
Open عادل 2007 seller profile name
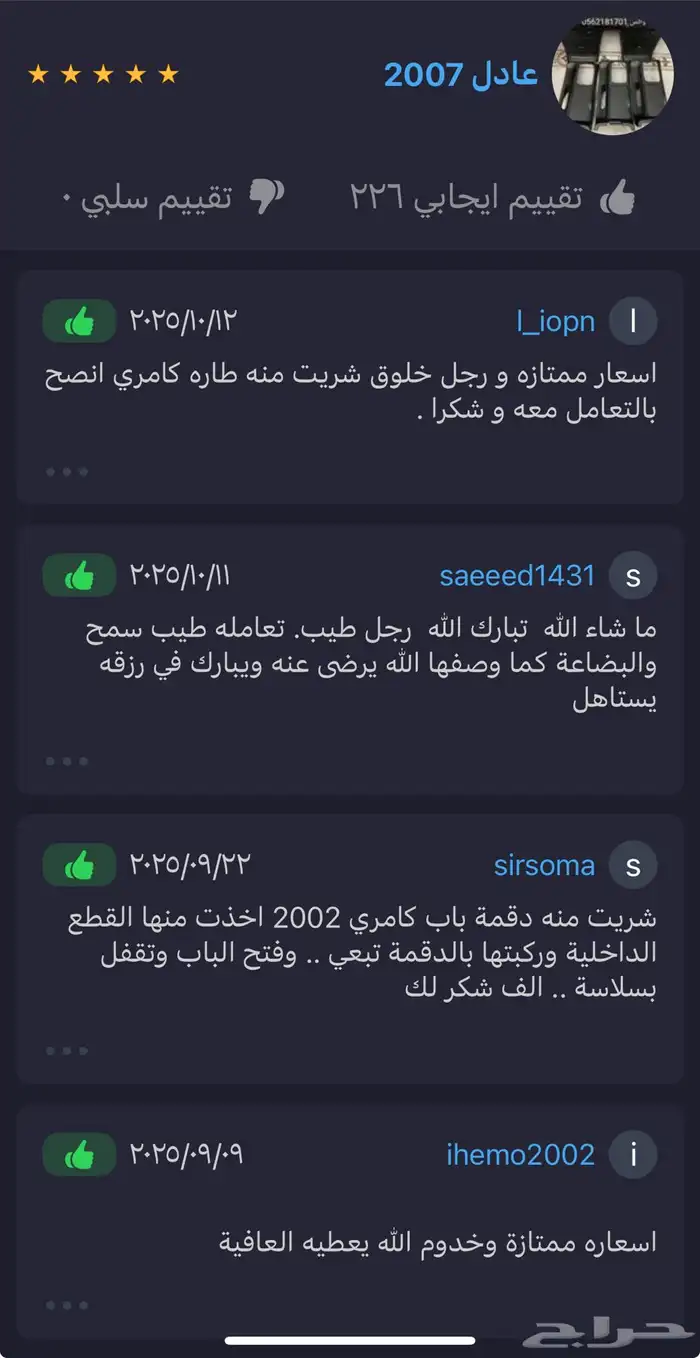pos(460,75)
